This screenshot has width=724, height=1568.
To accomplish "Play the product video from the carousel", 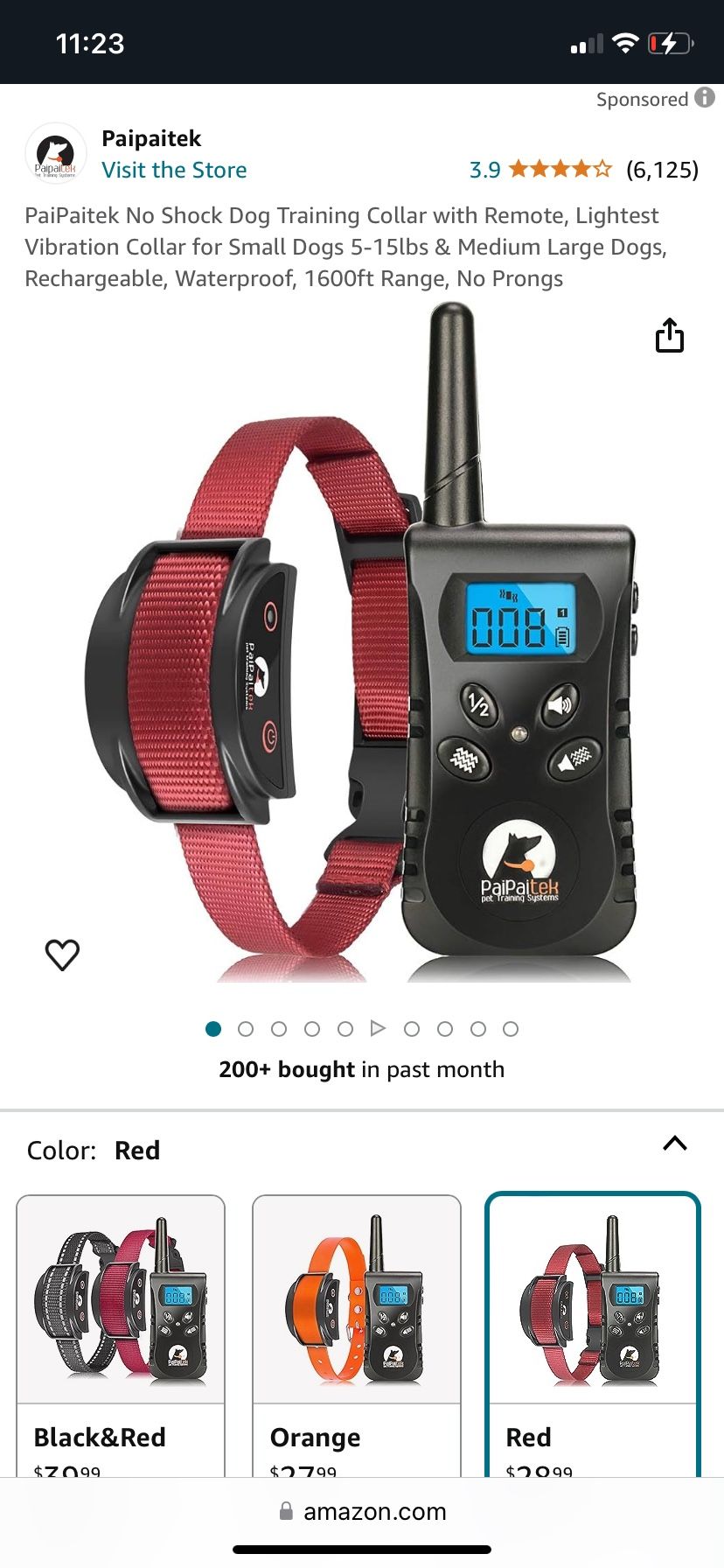I will tap(378, 1029).
